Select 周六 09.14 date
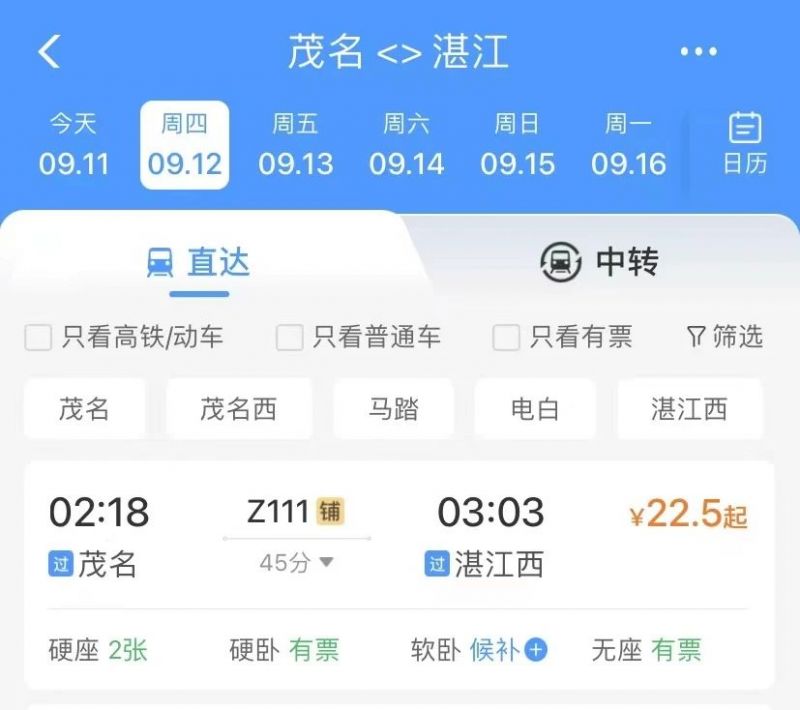The width and height of the screenshot is (800, 710). [x=406, y=145]
